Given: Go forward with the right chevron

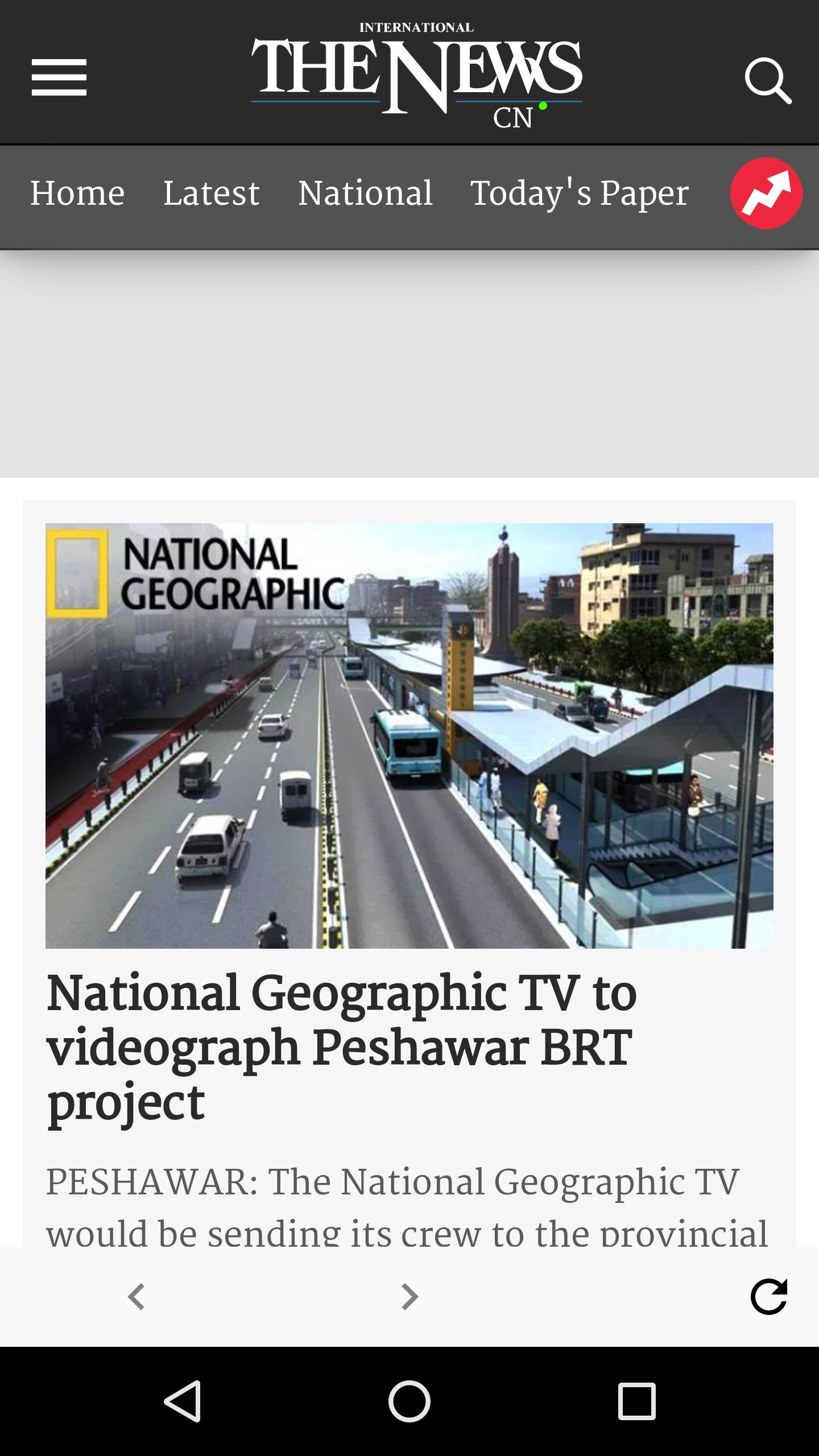Looking at the screenshot, I should tap(409, 1297).
